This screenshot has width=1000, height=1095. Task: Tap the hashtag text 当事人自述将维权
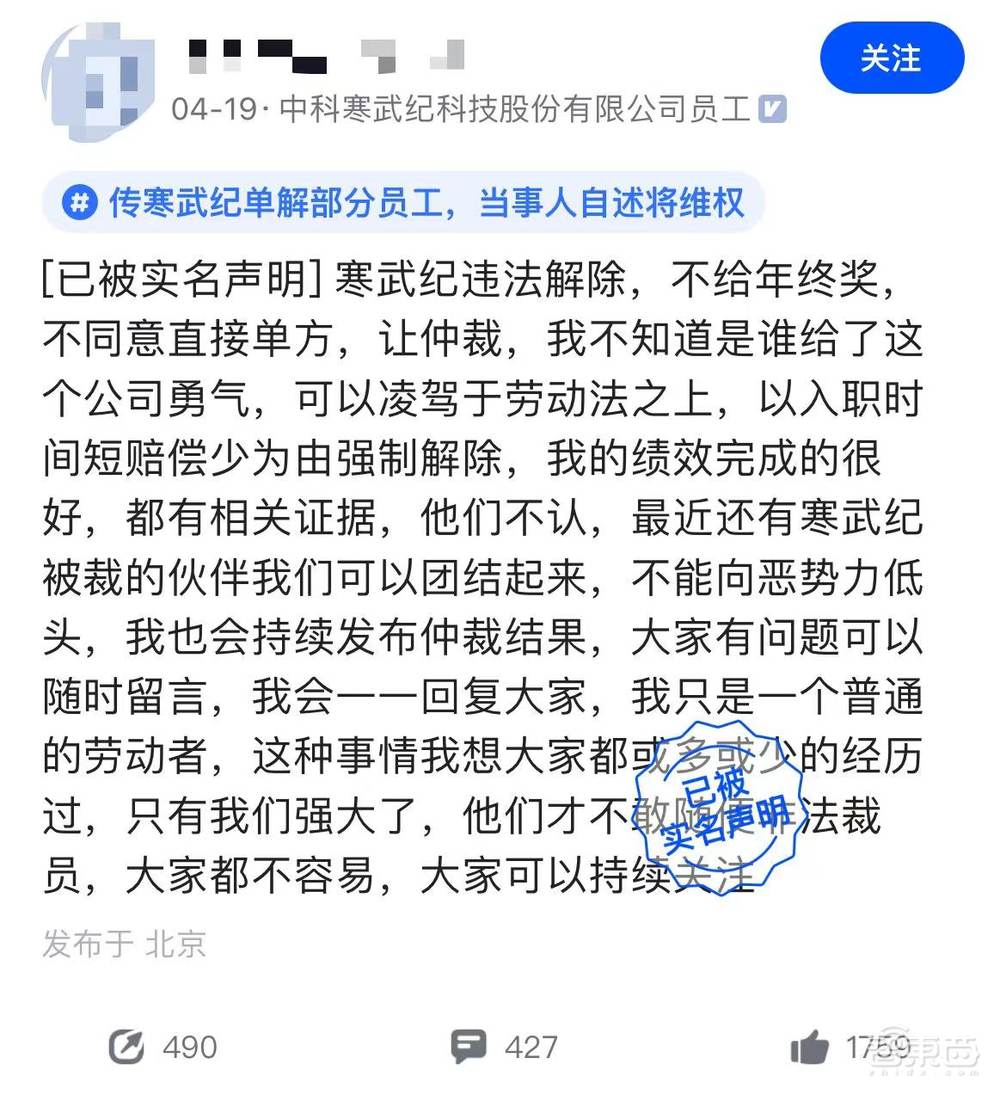(x=613, y=203)
